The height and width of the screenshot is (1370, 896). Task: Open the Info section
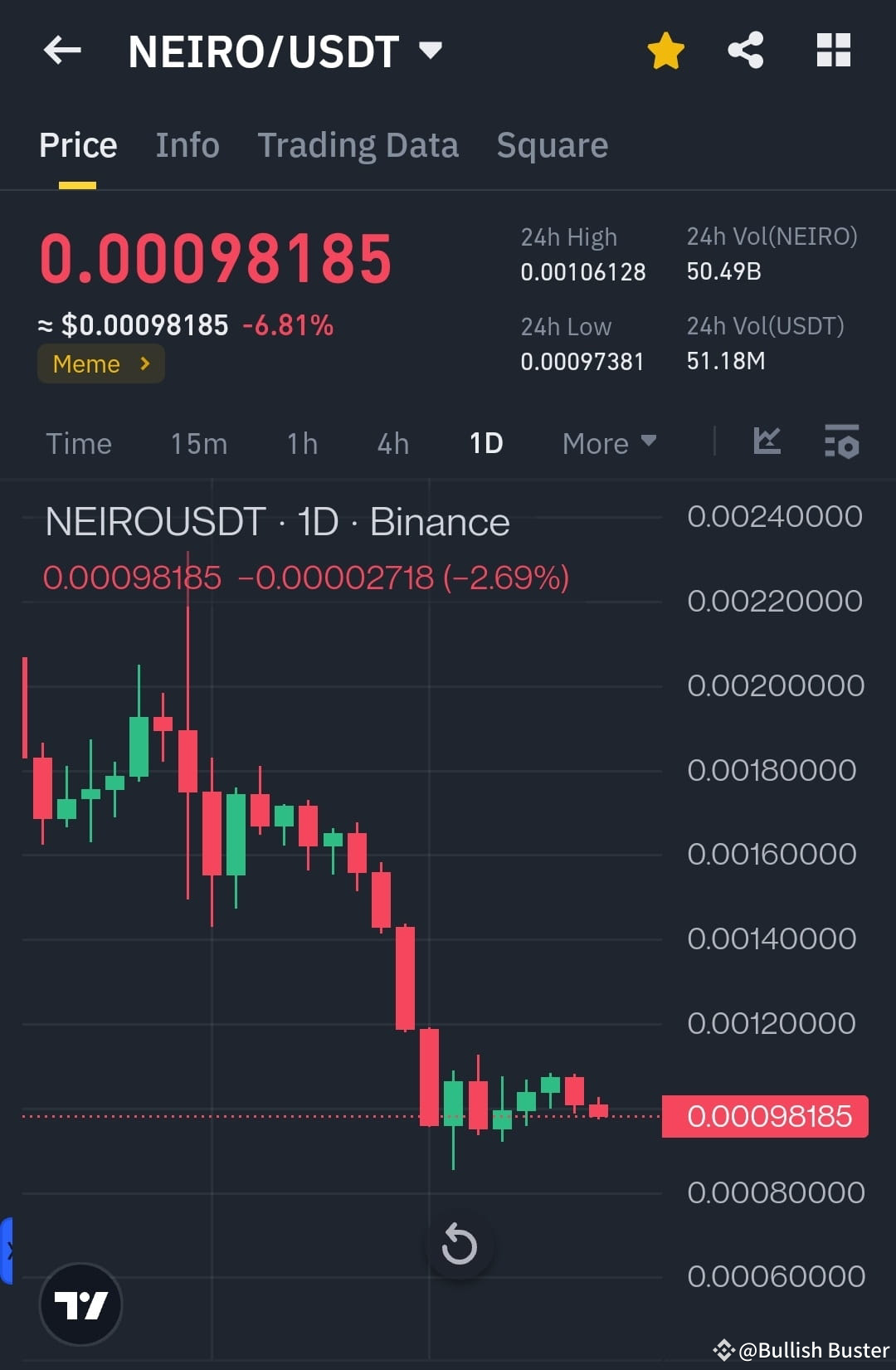pos(187,144)
